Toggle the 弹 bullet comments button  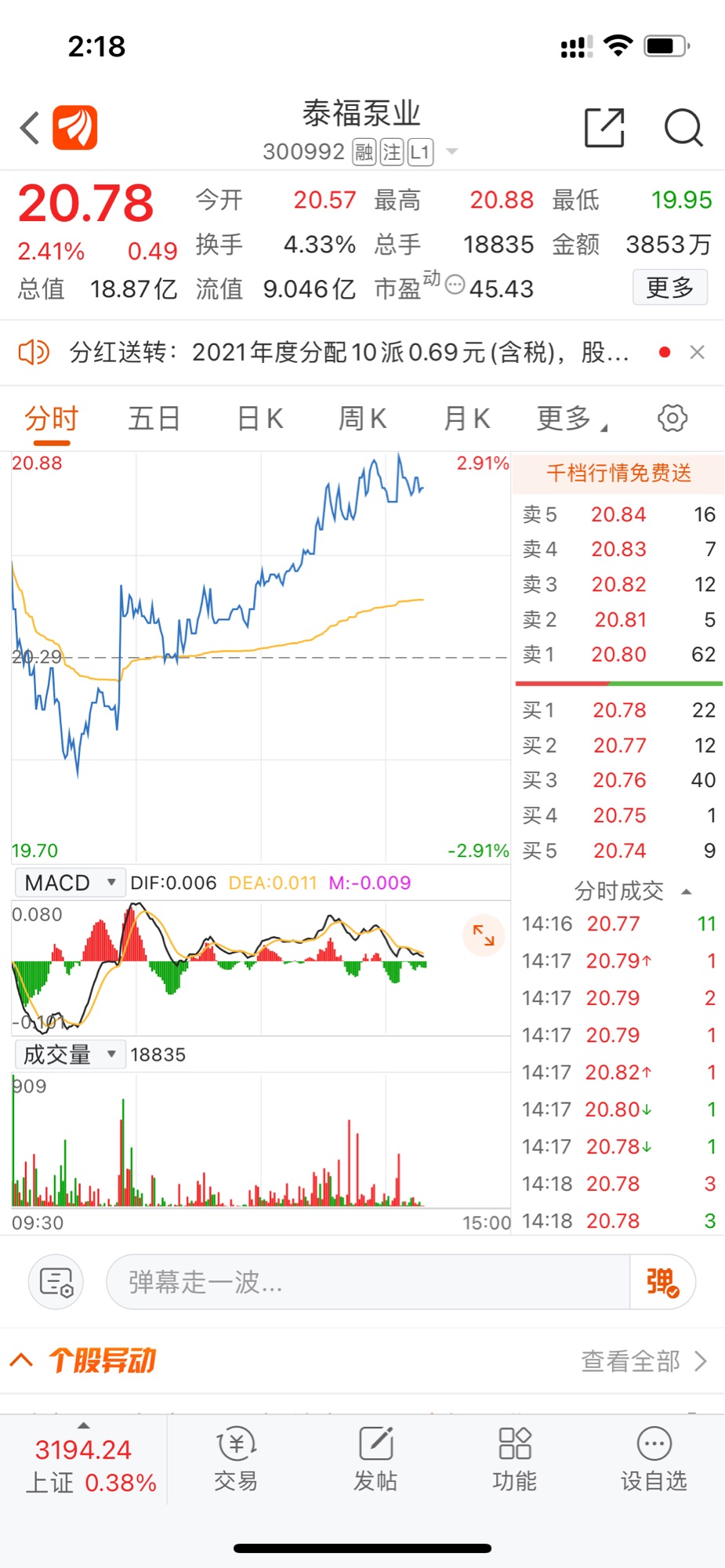click(x=662, y=1282)
